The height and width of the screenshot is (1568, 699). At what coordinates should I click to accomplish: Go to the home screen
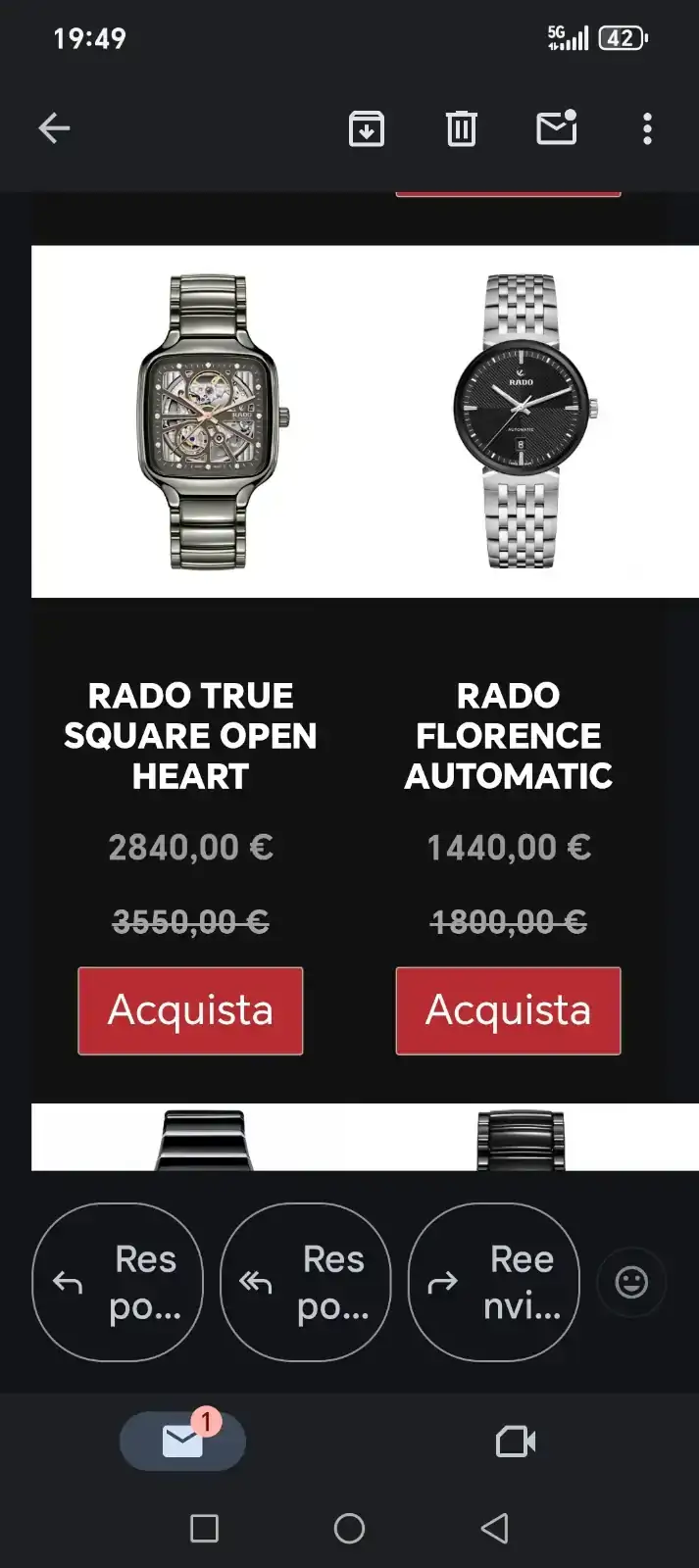point(349,1528)
